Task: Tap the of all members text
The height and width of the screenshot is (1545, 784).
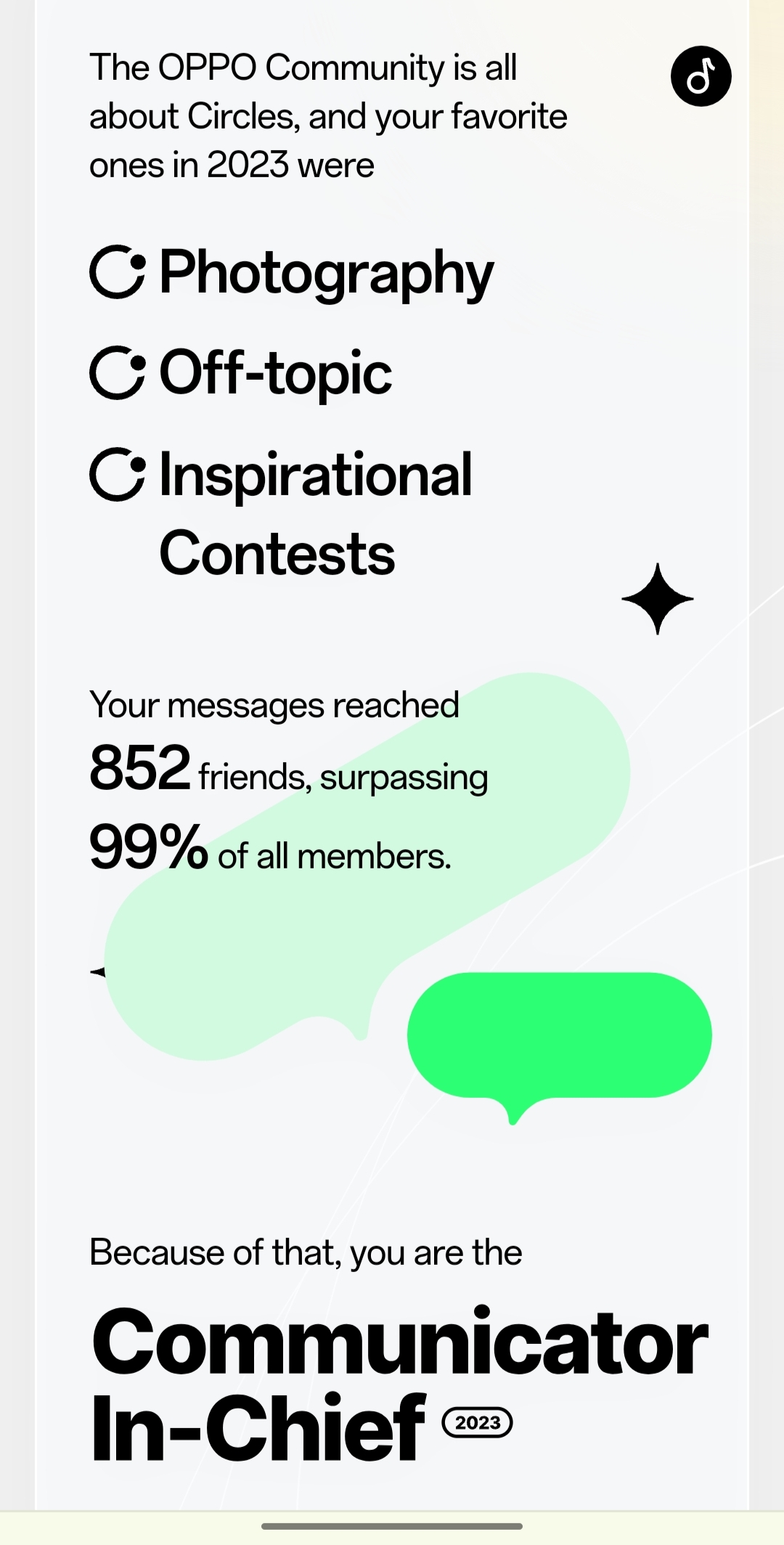Action: 334,857
